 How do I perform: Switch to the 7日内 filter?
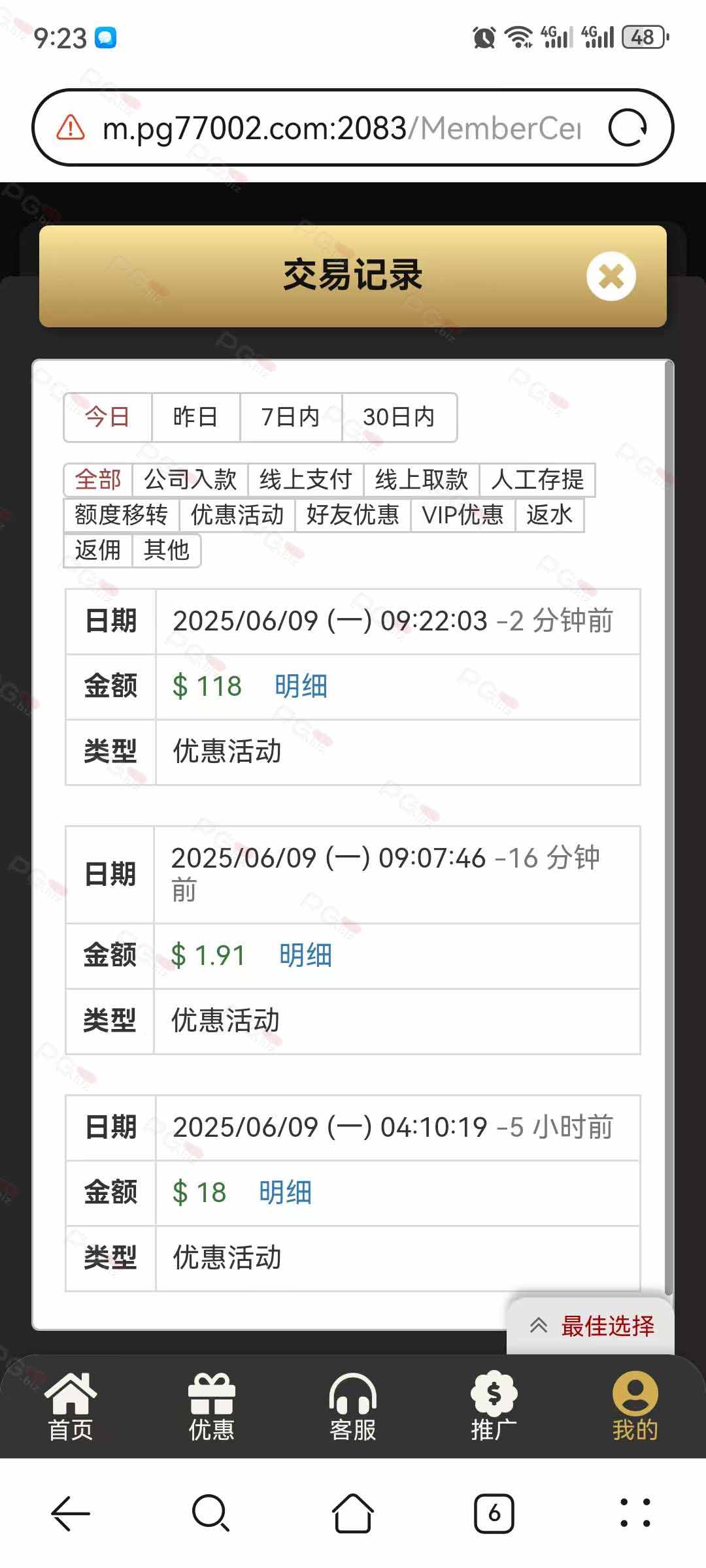click(290, 417)
